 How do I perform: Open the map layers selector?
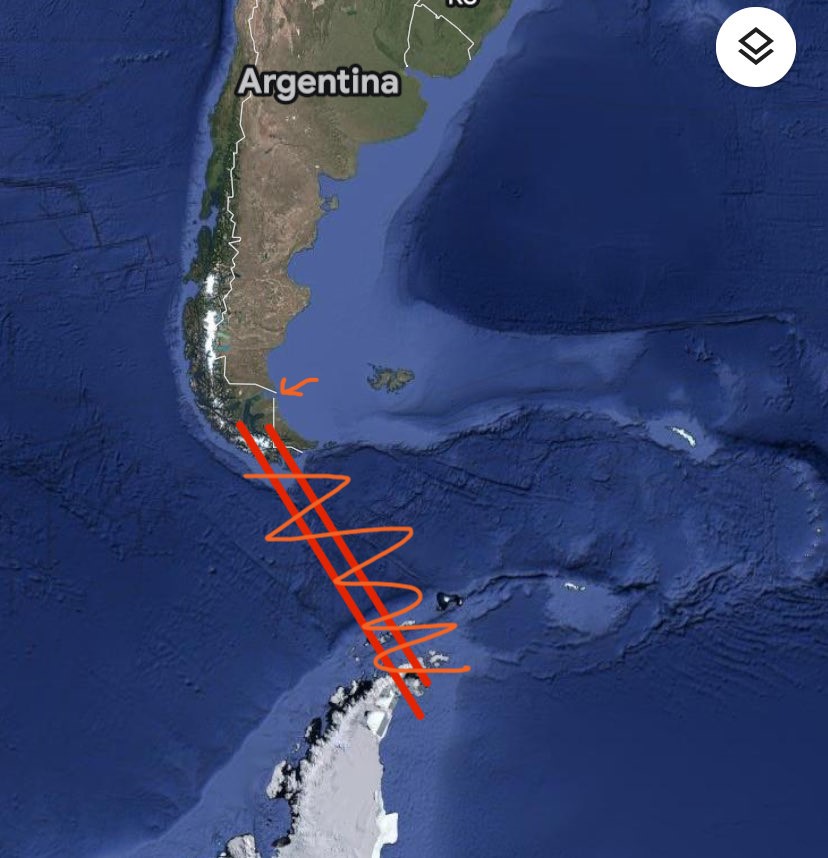tap(755, 47)
